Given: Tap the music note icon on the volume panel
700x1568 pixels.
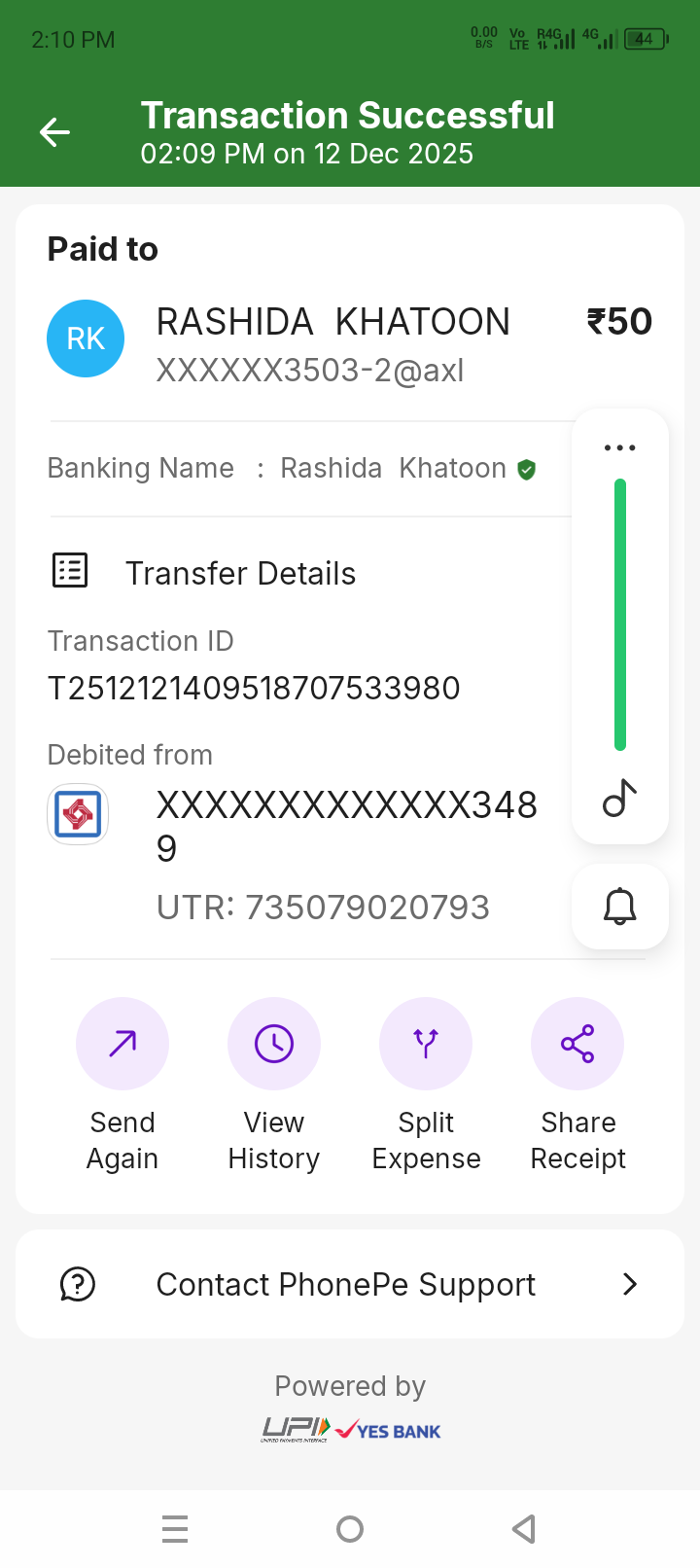Looking at the screenshot, I should pos(619,800).
